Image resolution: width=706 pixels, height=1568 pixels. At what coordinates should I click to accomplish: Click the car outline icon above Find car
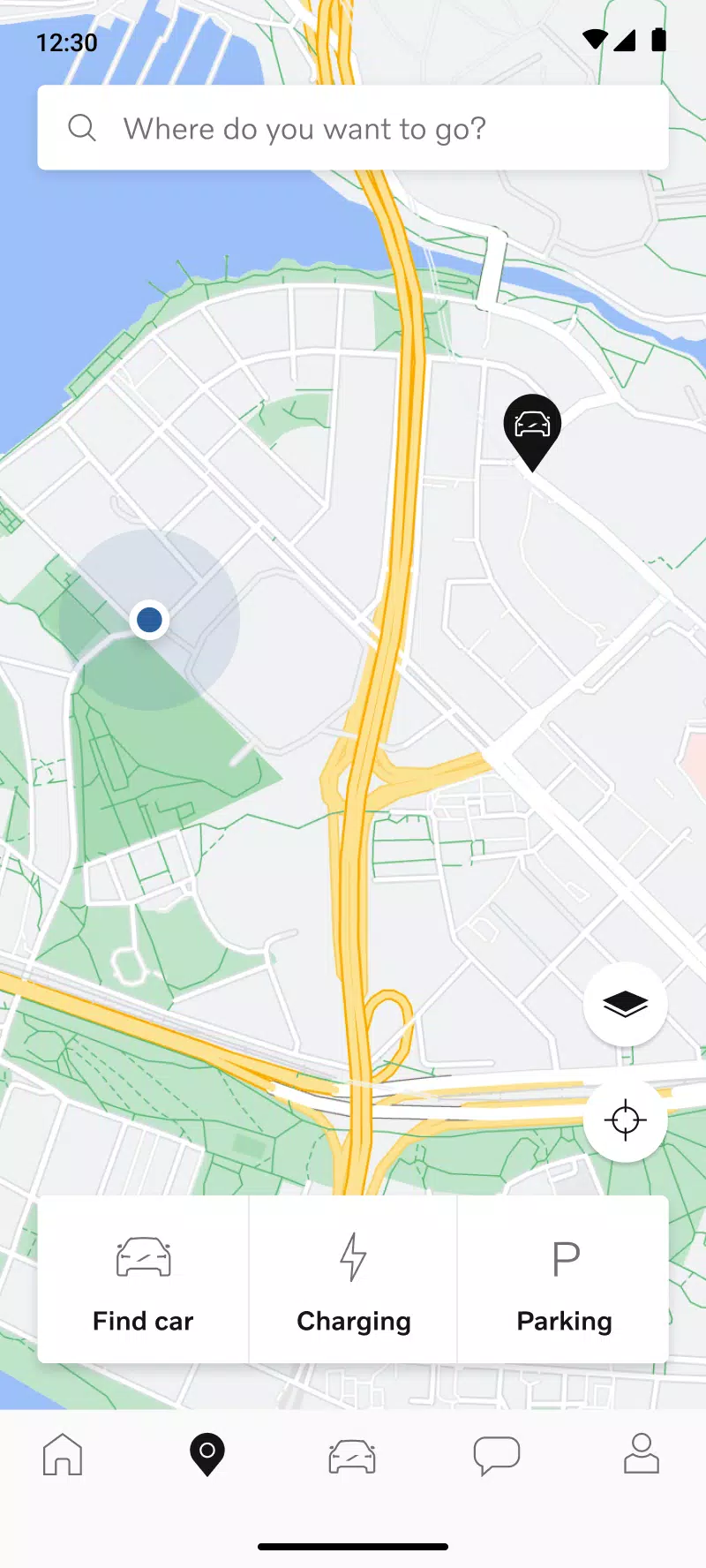tap(142, 1257)
